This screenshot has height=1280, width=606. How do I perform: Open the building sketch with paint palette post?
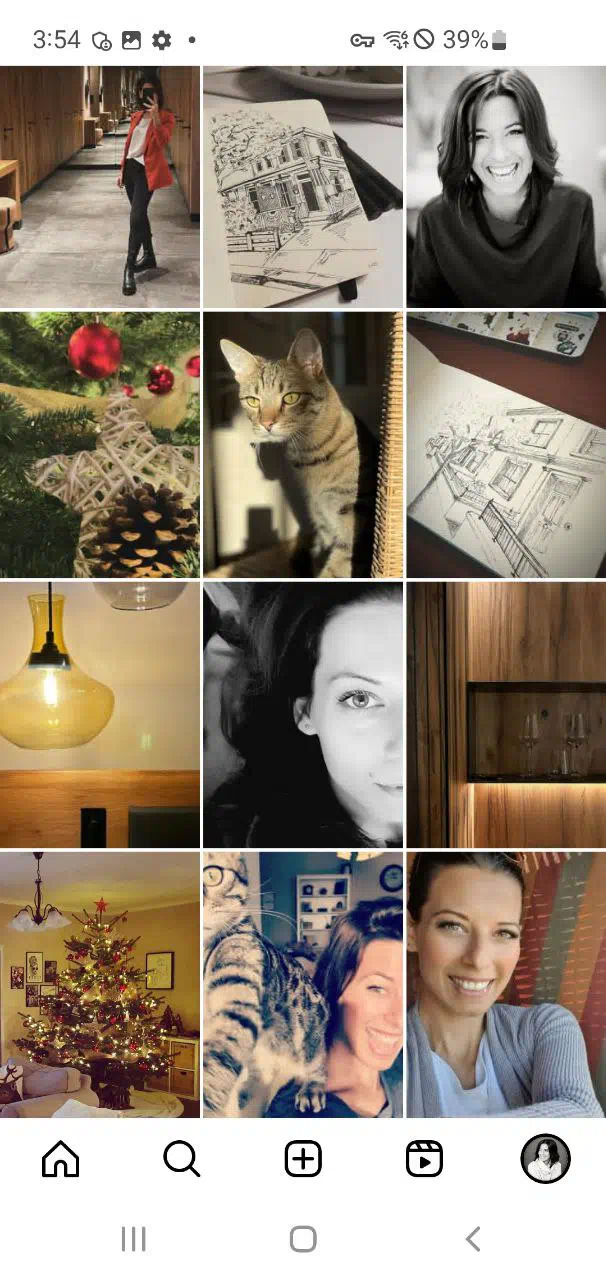[x=506, y=445]
